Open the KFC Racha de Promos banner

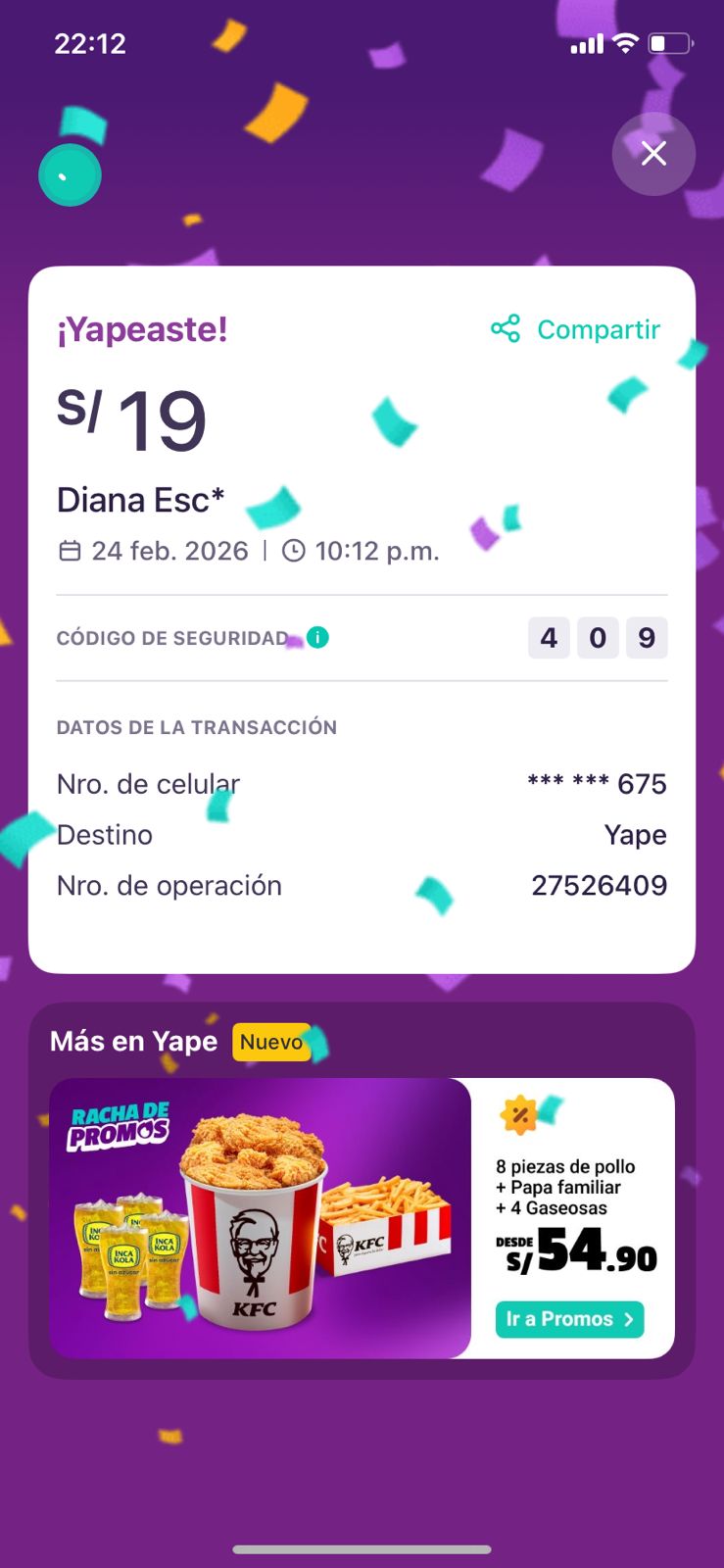pos(261,1217)
